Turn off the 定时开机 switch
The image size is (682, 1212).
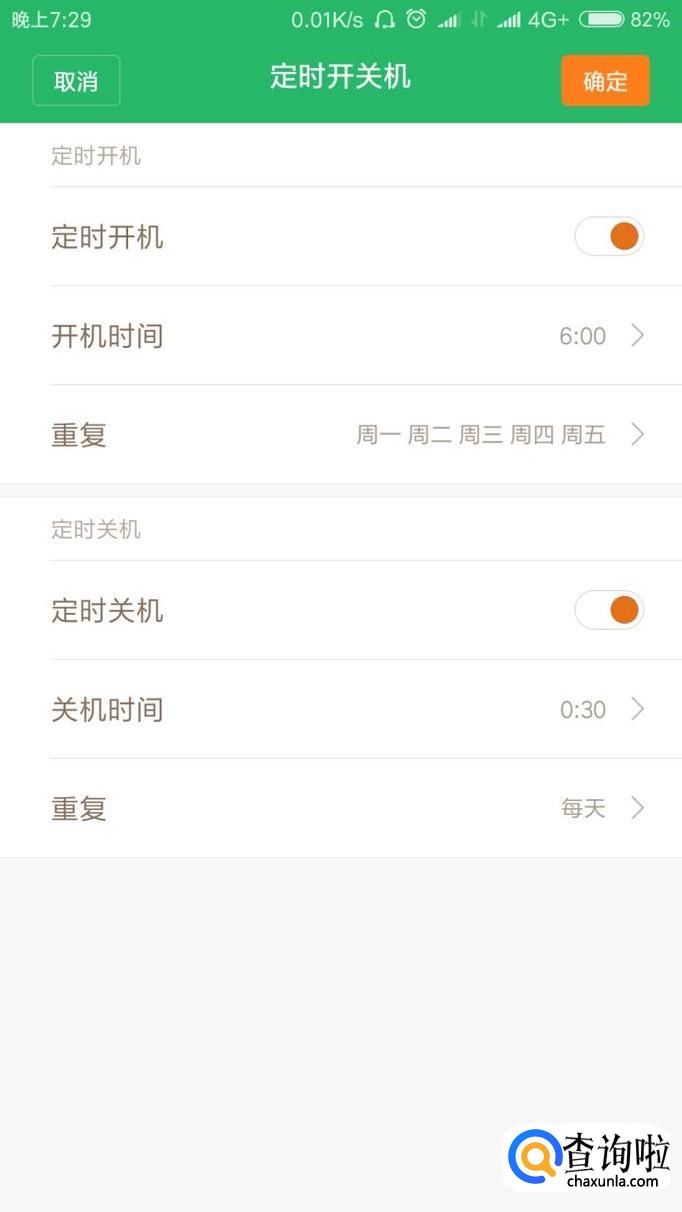point(609,237)
